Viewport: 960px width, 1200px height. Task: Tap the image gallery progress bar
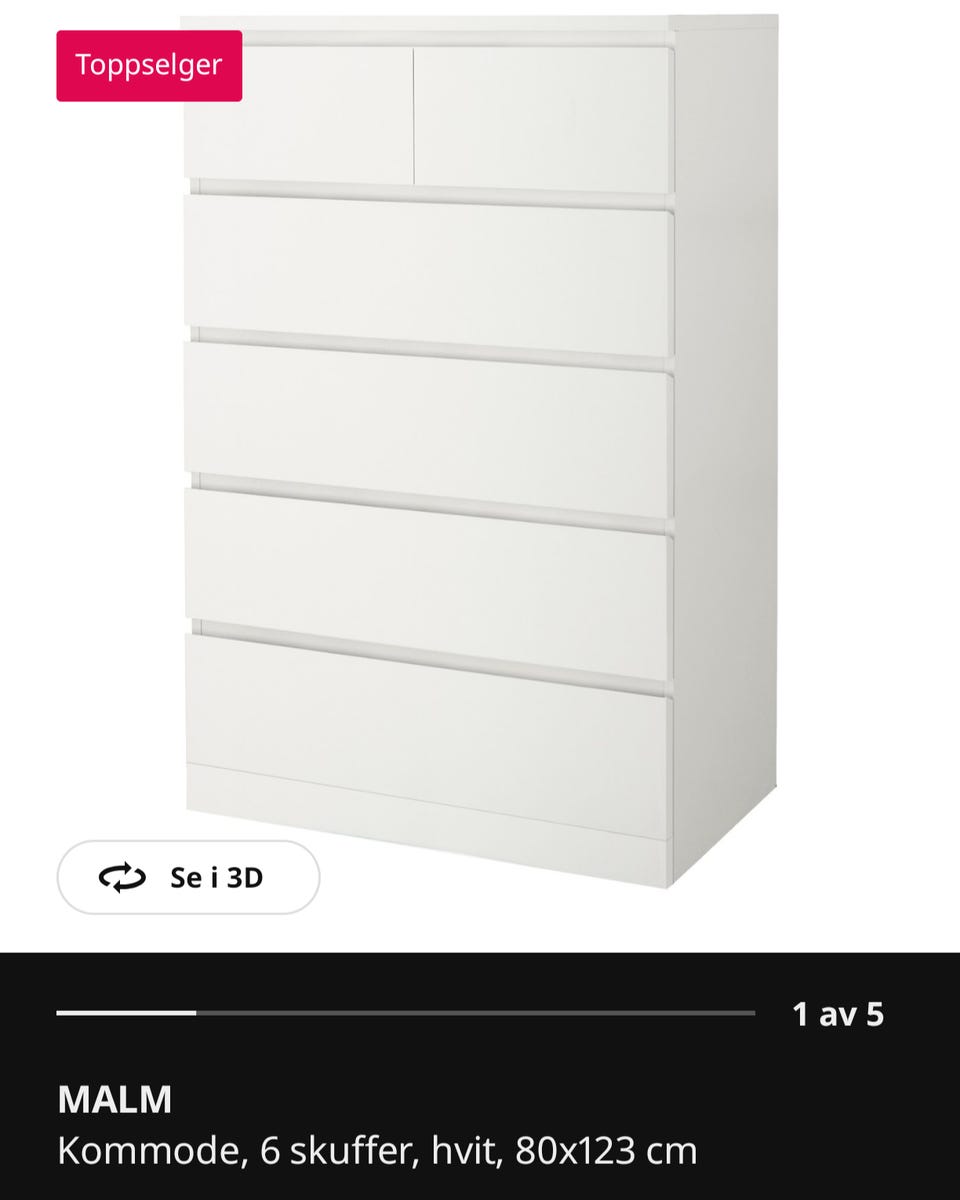(x=405, y=1013)
